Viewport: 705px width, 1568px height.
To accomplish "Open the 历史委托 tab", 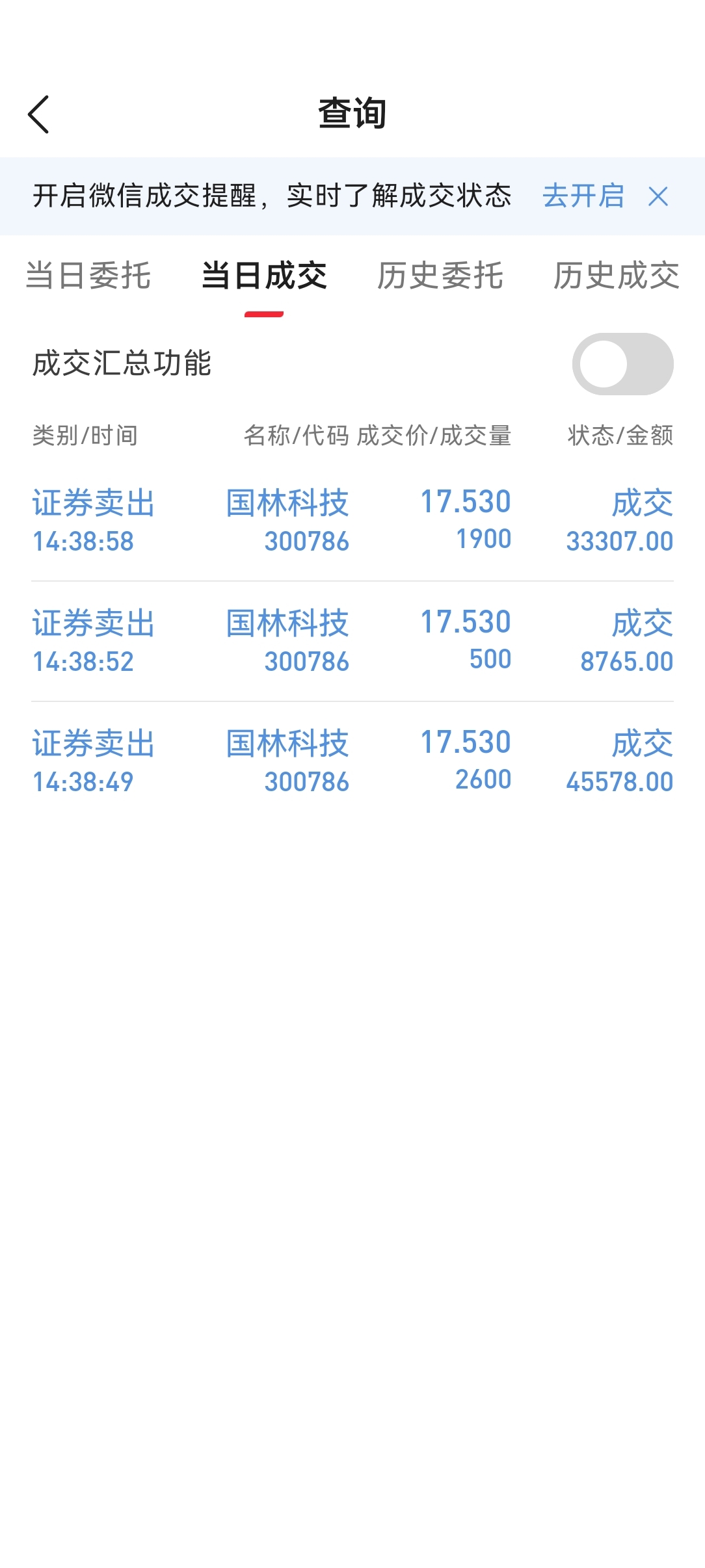I will point(440,275).
